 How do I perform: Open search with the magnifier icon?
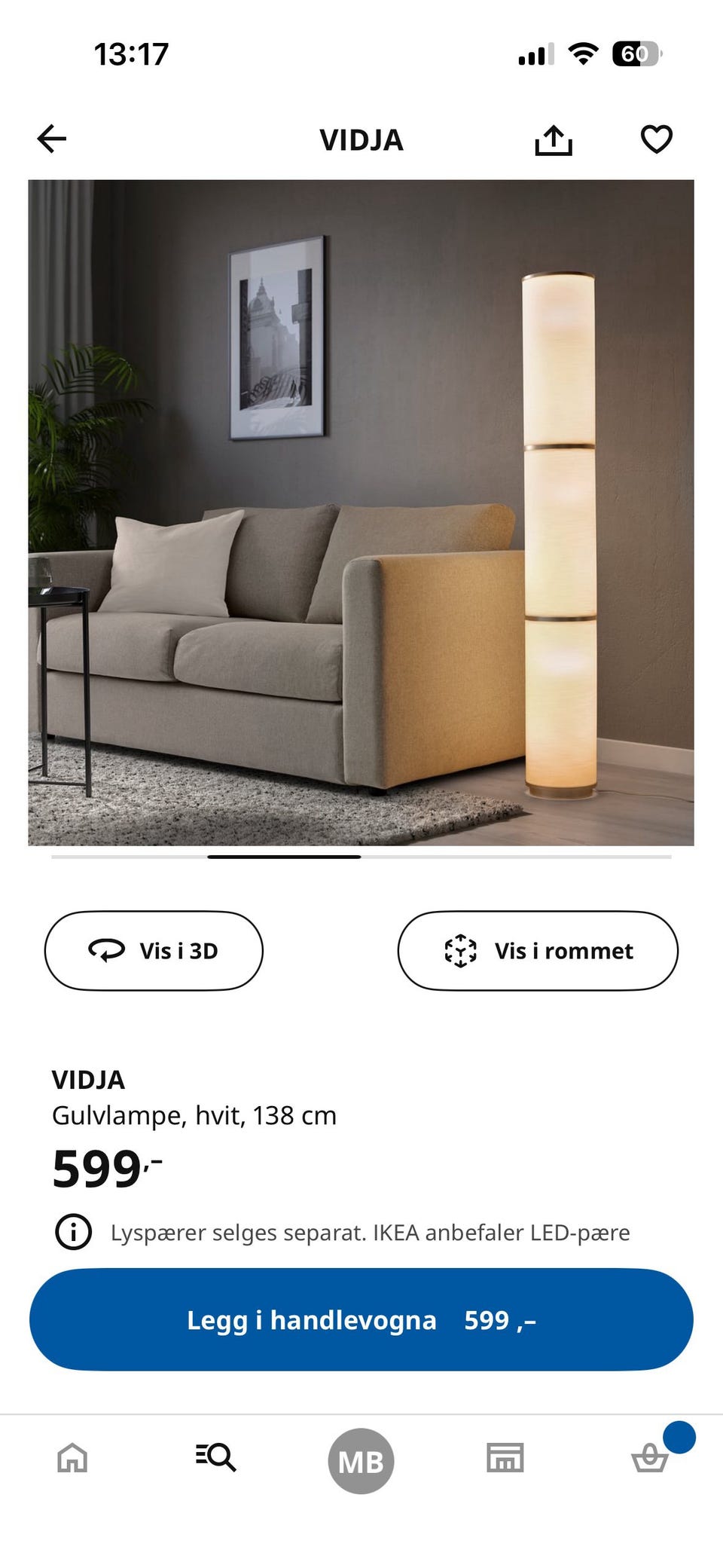pyautogui.click(x=216, y=1459)
